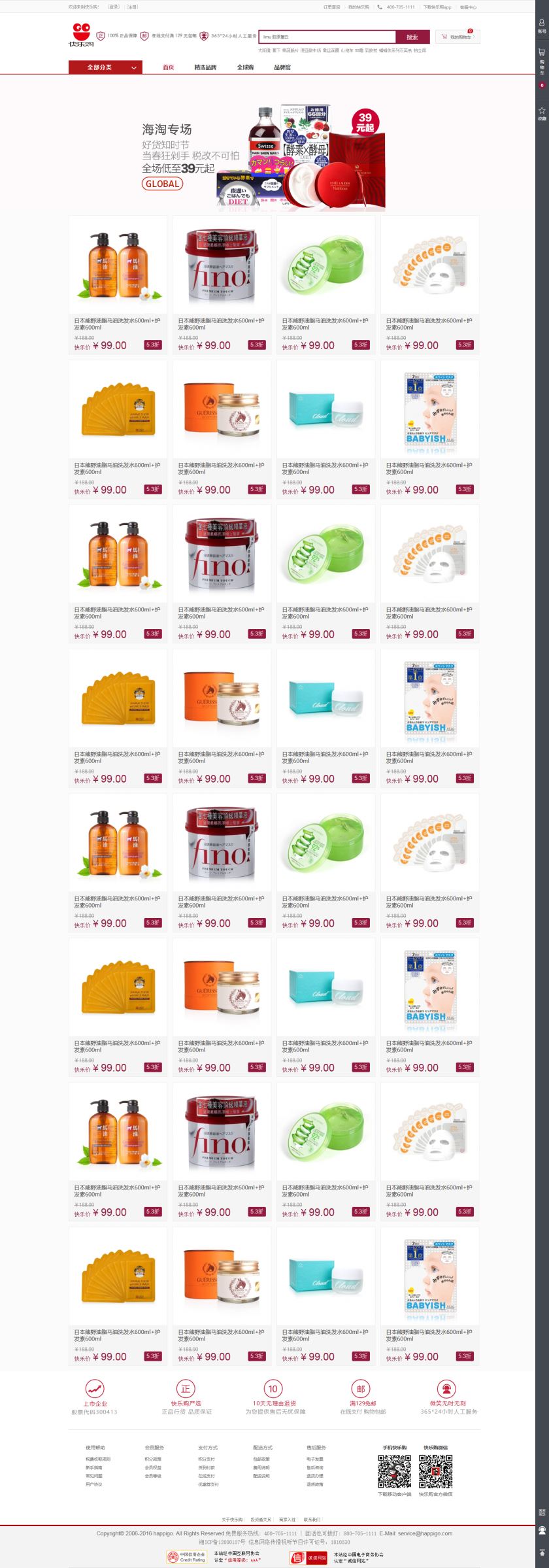The image size is (549, 1568).
Task: Expand the 全部分类 category dropdown
Action: (x=105, y=67)
